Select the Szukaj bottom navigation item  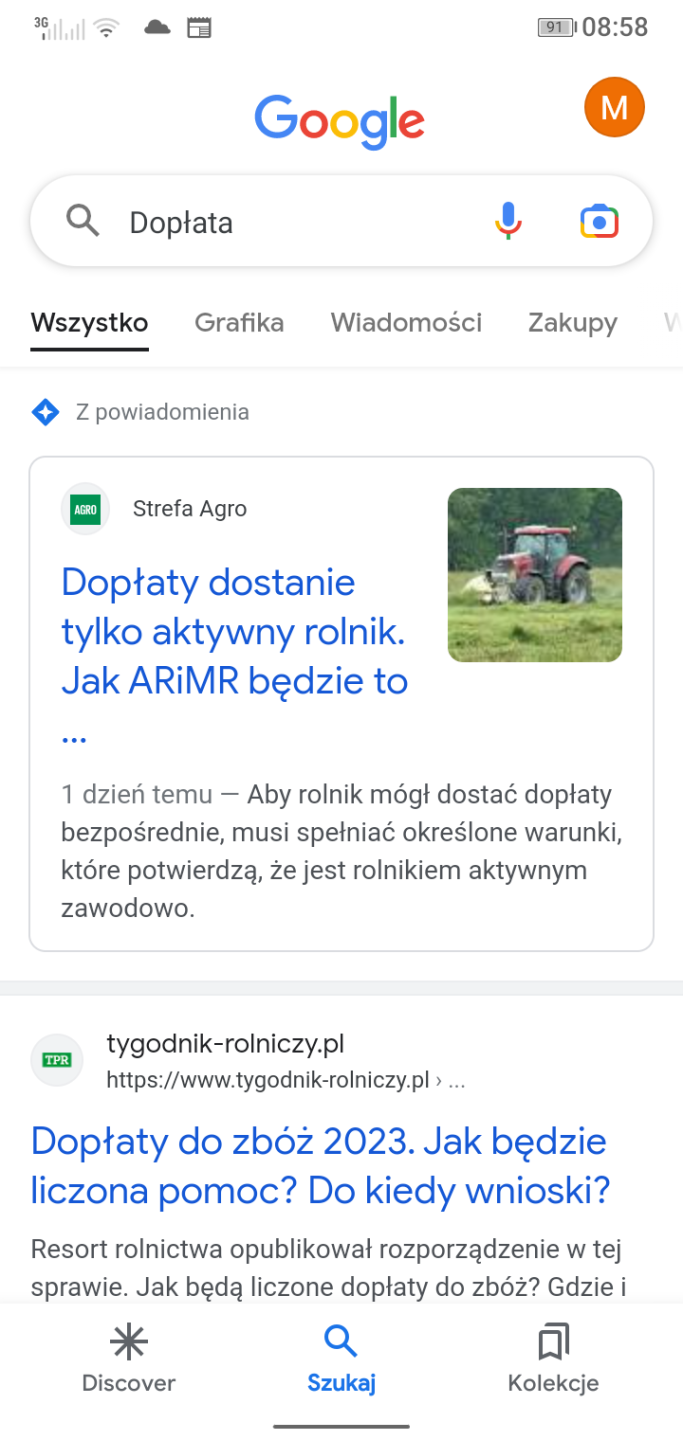[341, 1360]
